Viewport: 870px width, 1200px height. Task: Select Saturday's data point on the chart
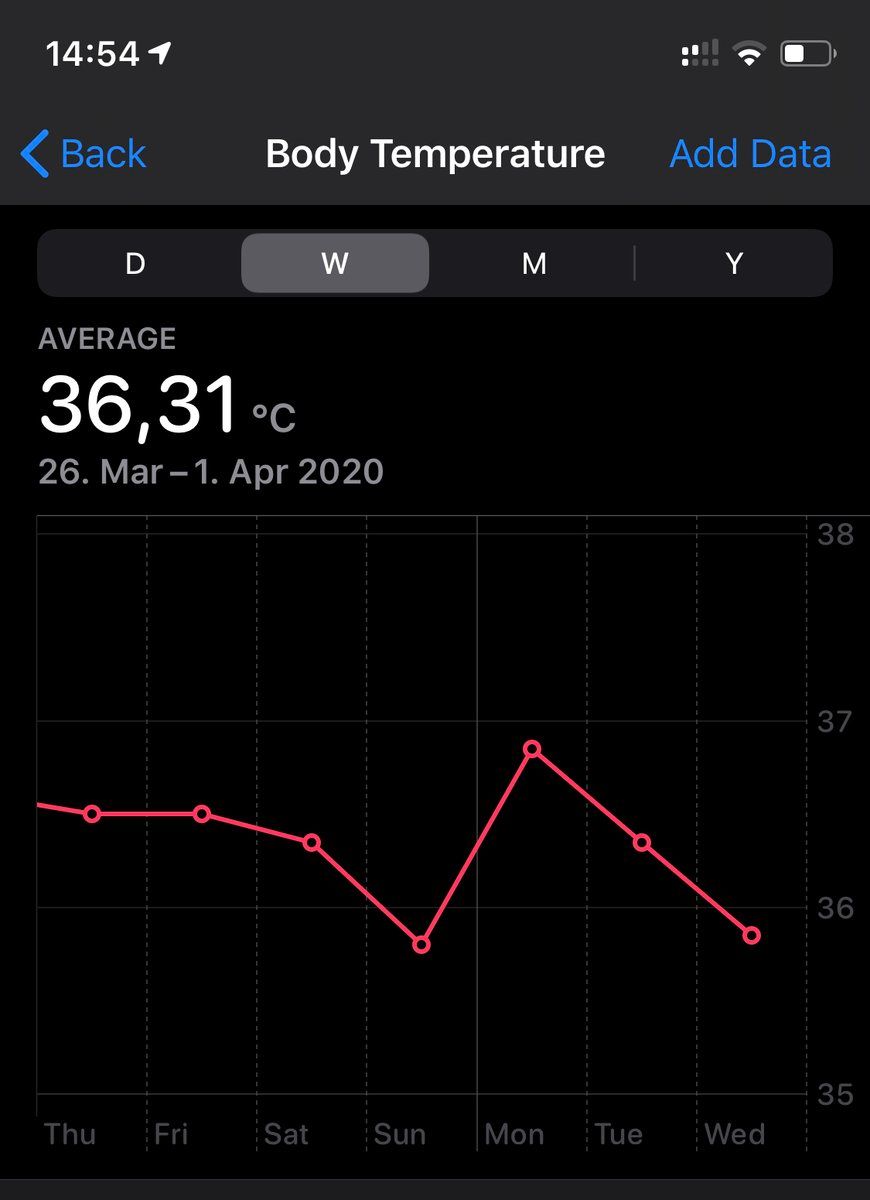312,843
